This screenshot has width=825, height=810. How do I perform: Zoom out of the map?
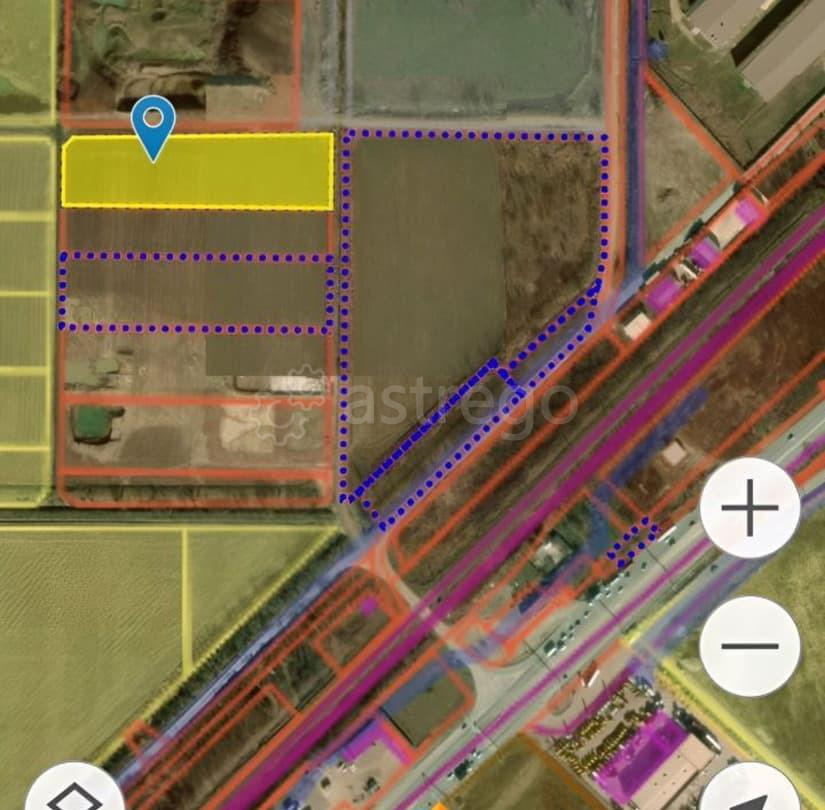pos(749,646)
